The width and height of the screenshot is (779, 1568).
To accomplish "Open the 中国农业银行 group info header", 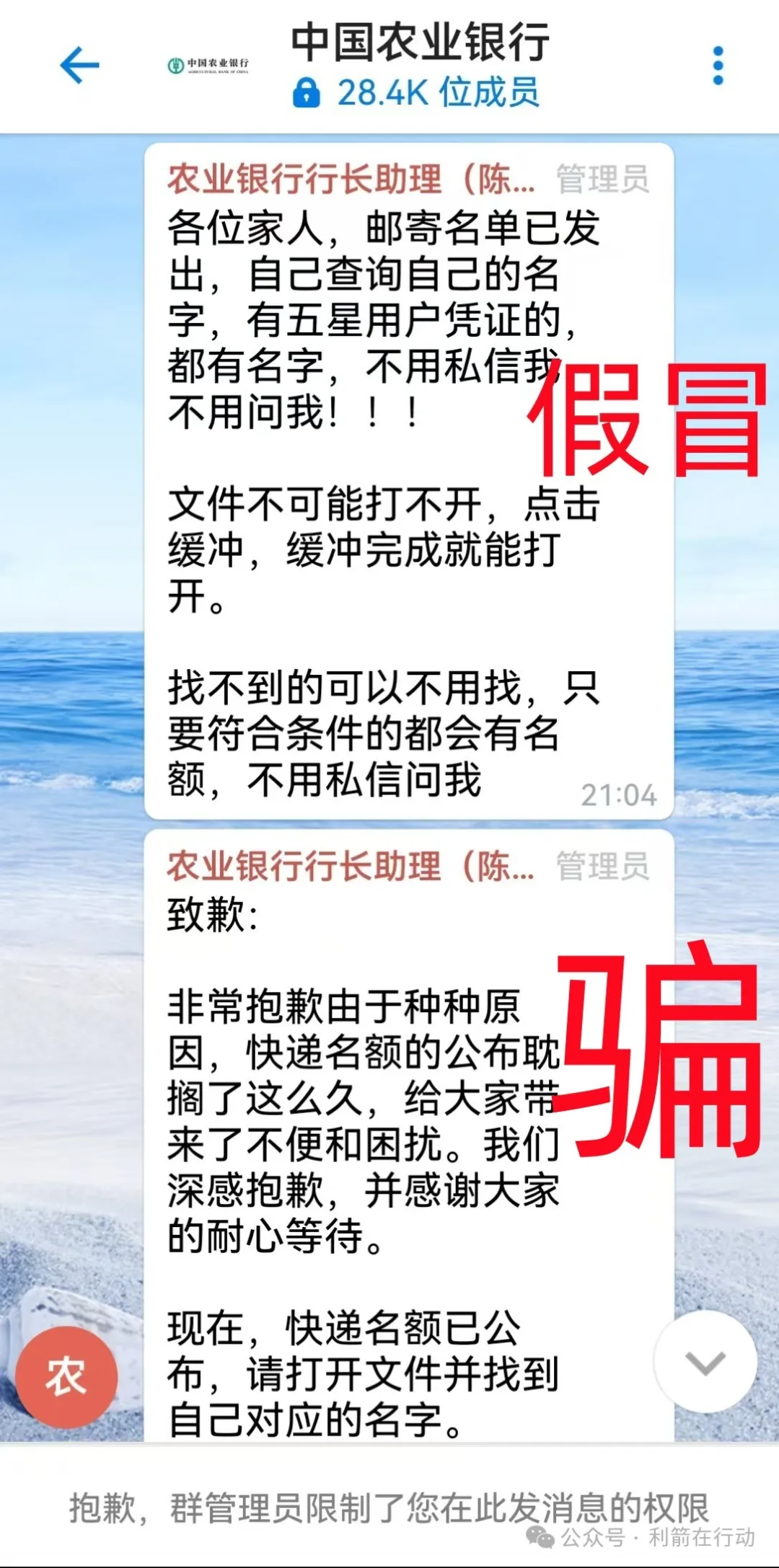I will tap(420, 65).
